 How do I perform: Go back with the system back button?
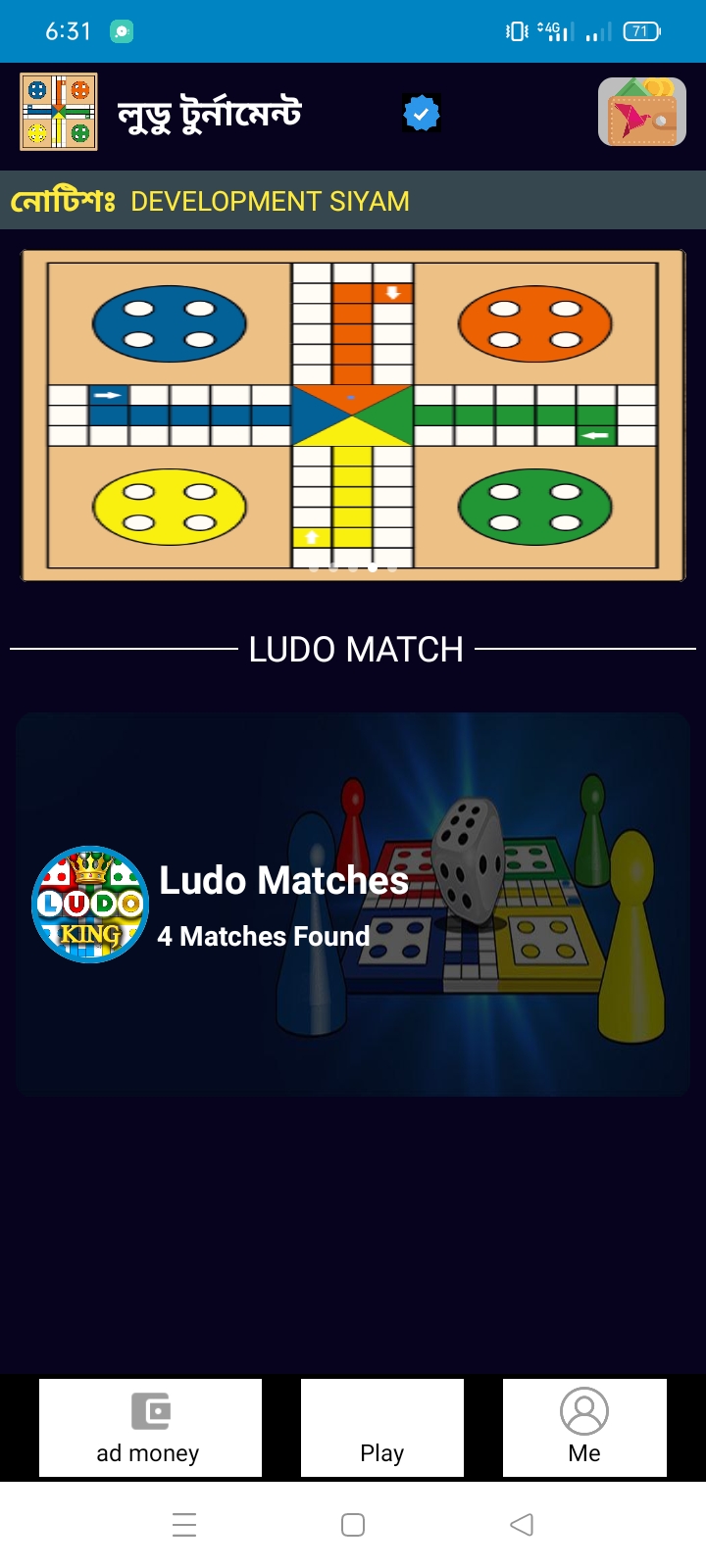pos(522,1525)
